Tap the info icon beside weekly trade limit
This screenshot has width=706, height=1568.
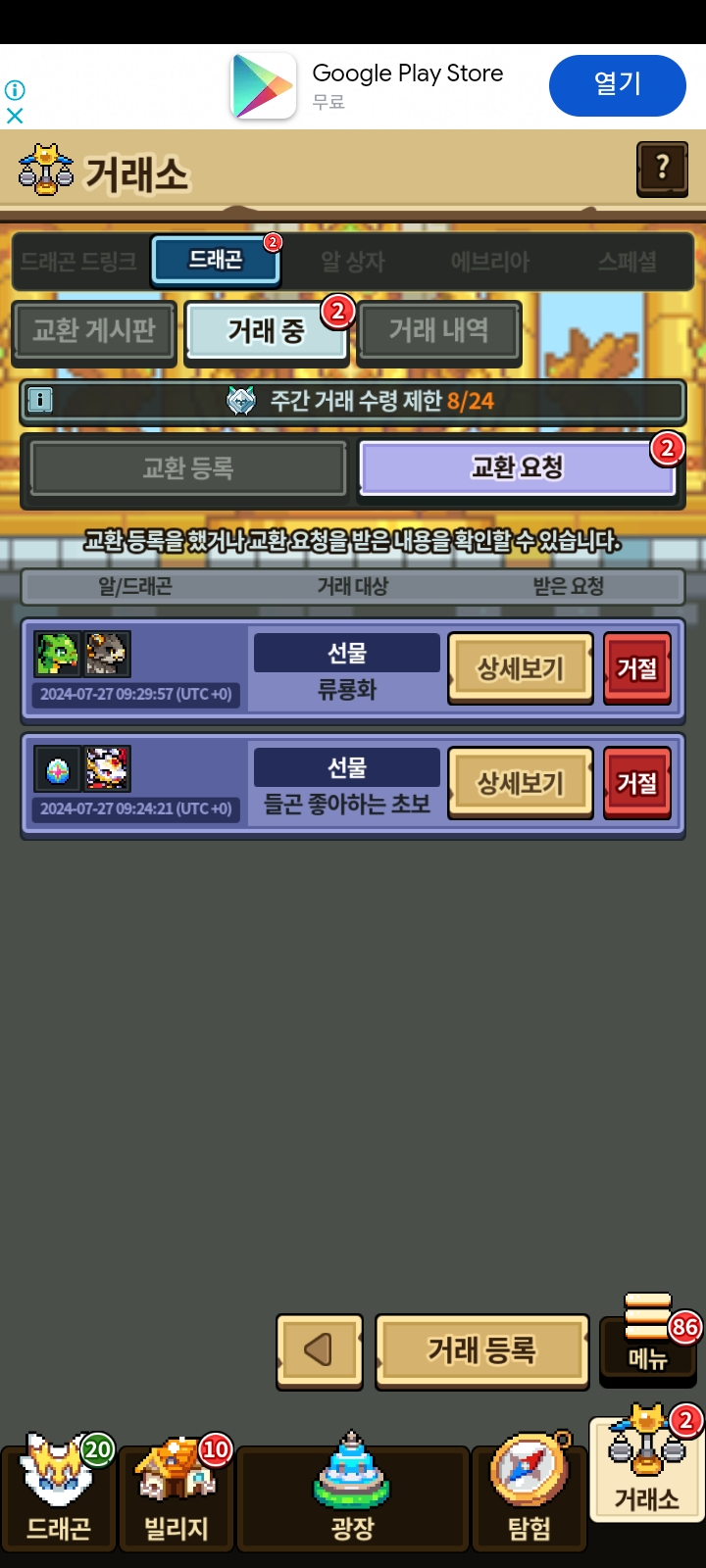pyautogui.click(x=40, y=400)
